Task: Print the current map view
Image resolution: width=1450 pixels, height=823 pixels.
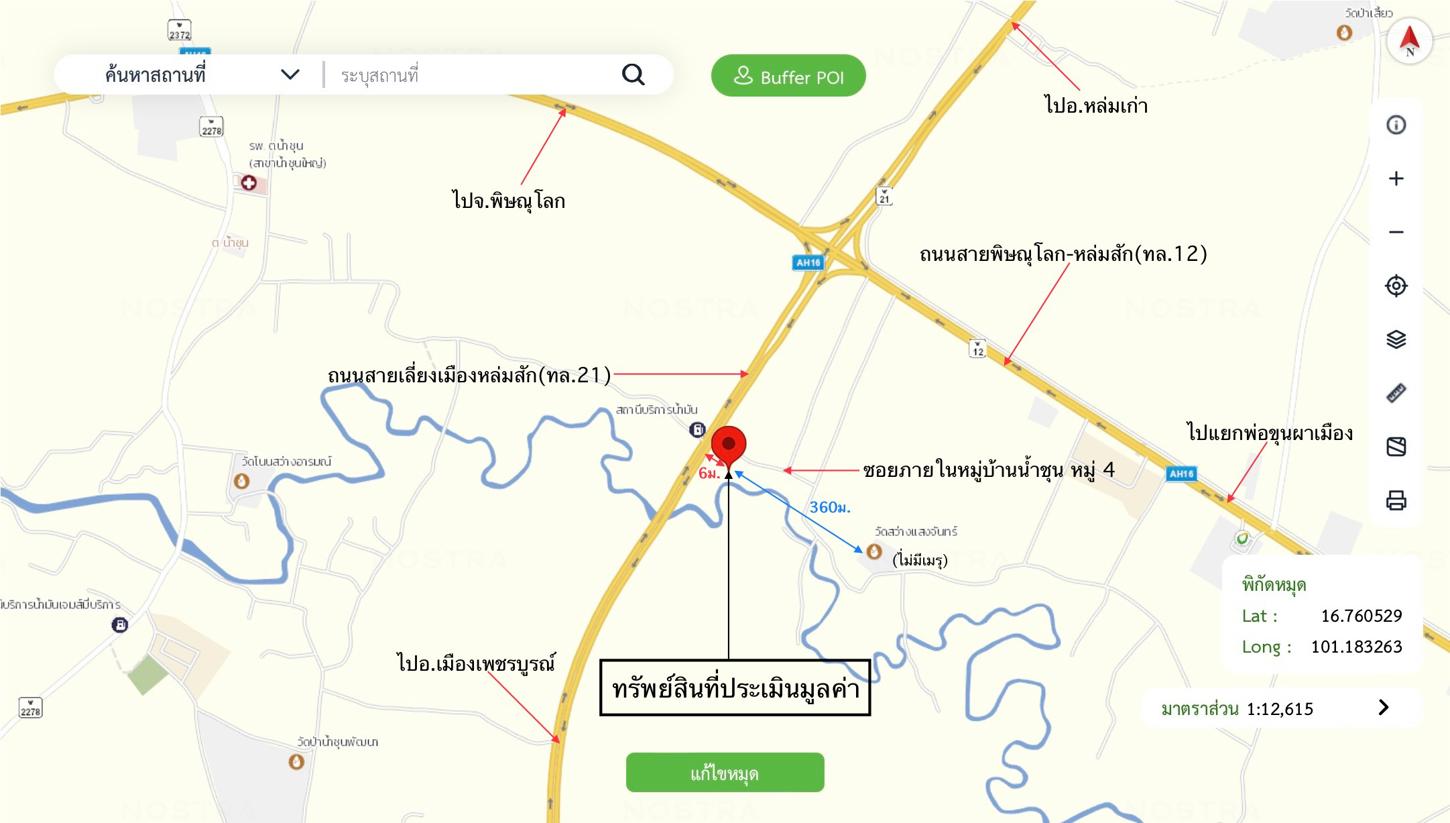Action: 1396,500
